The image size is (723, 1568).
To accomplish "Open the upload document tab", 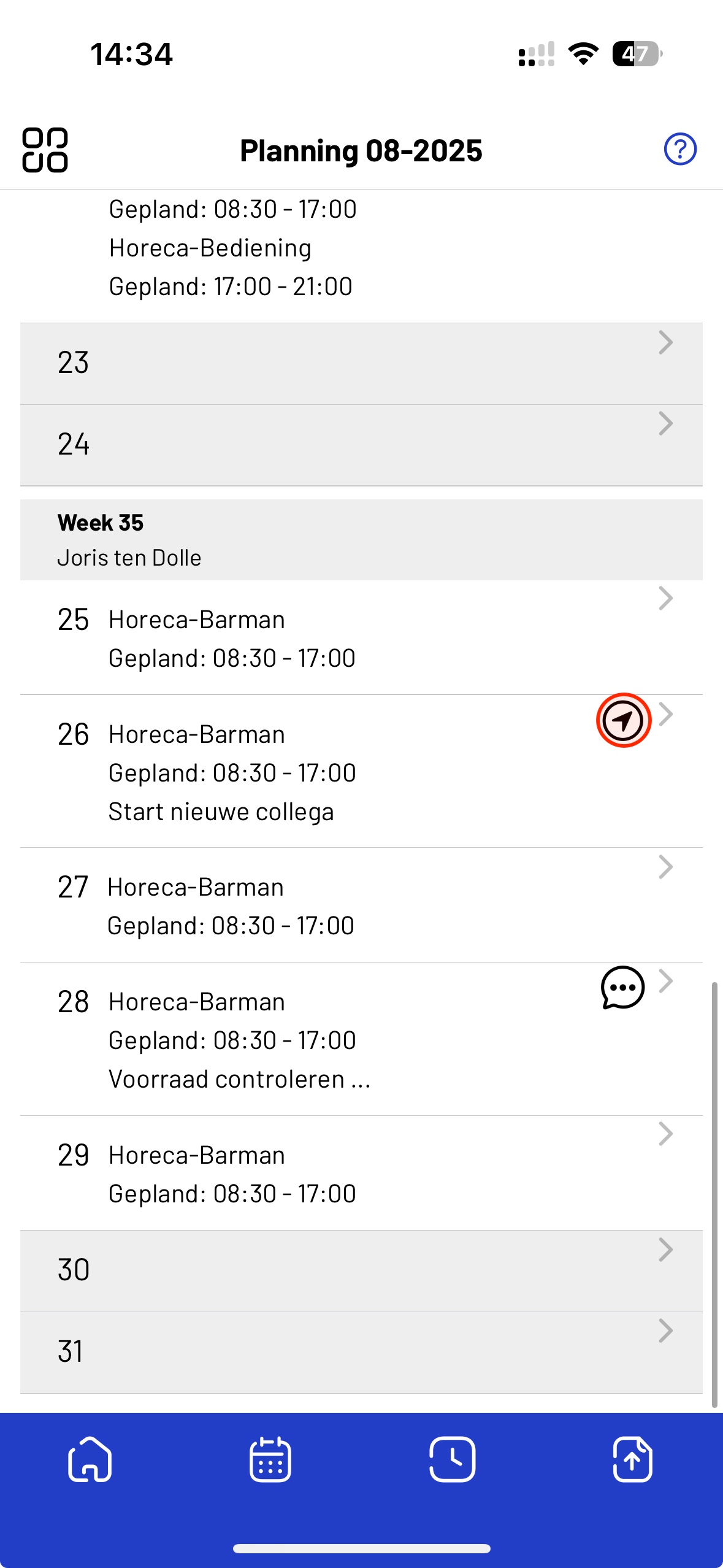I will pos(633,1459).
